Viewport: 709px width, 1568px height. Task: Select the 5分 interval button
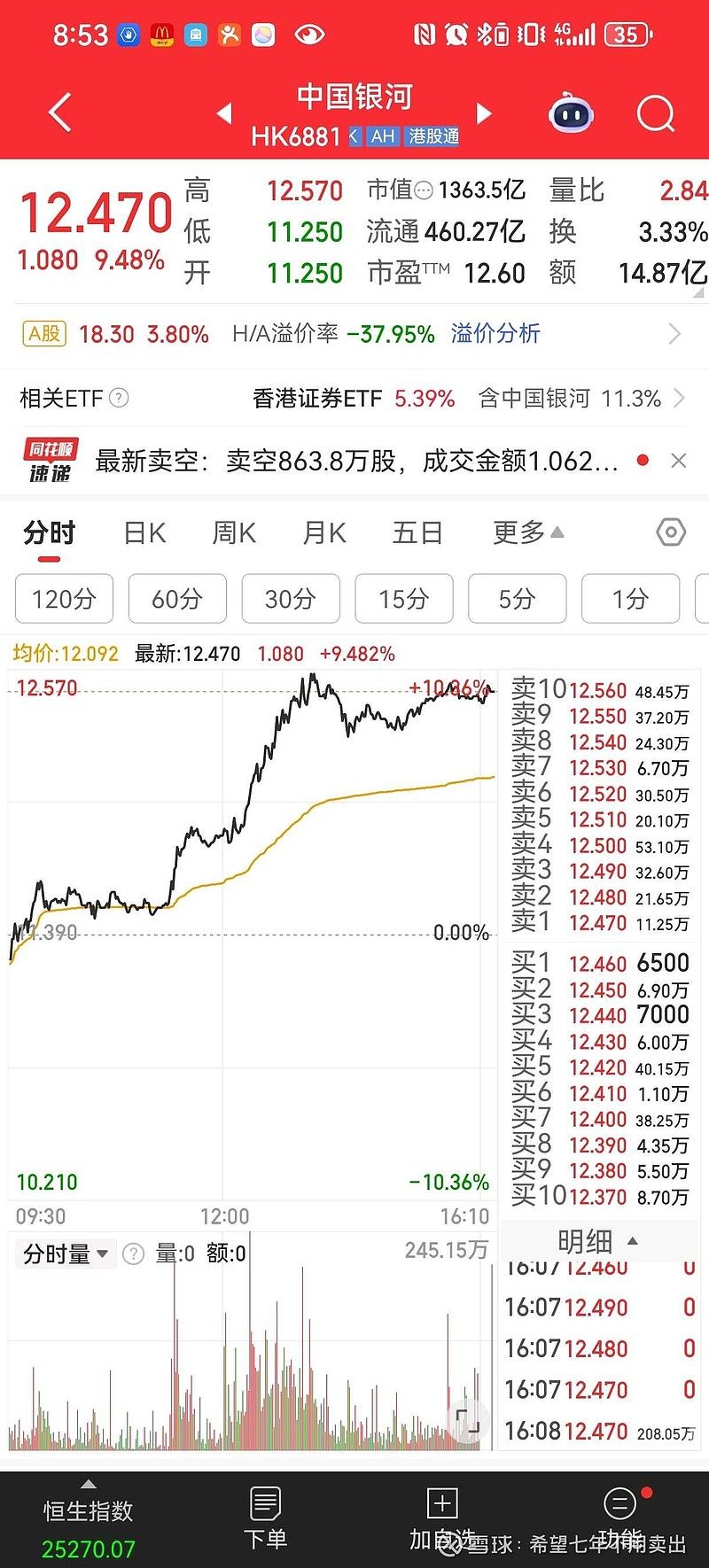coord(517,599)
